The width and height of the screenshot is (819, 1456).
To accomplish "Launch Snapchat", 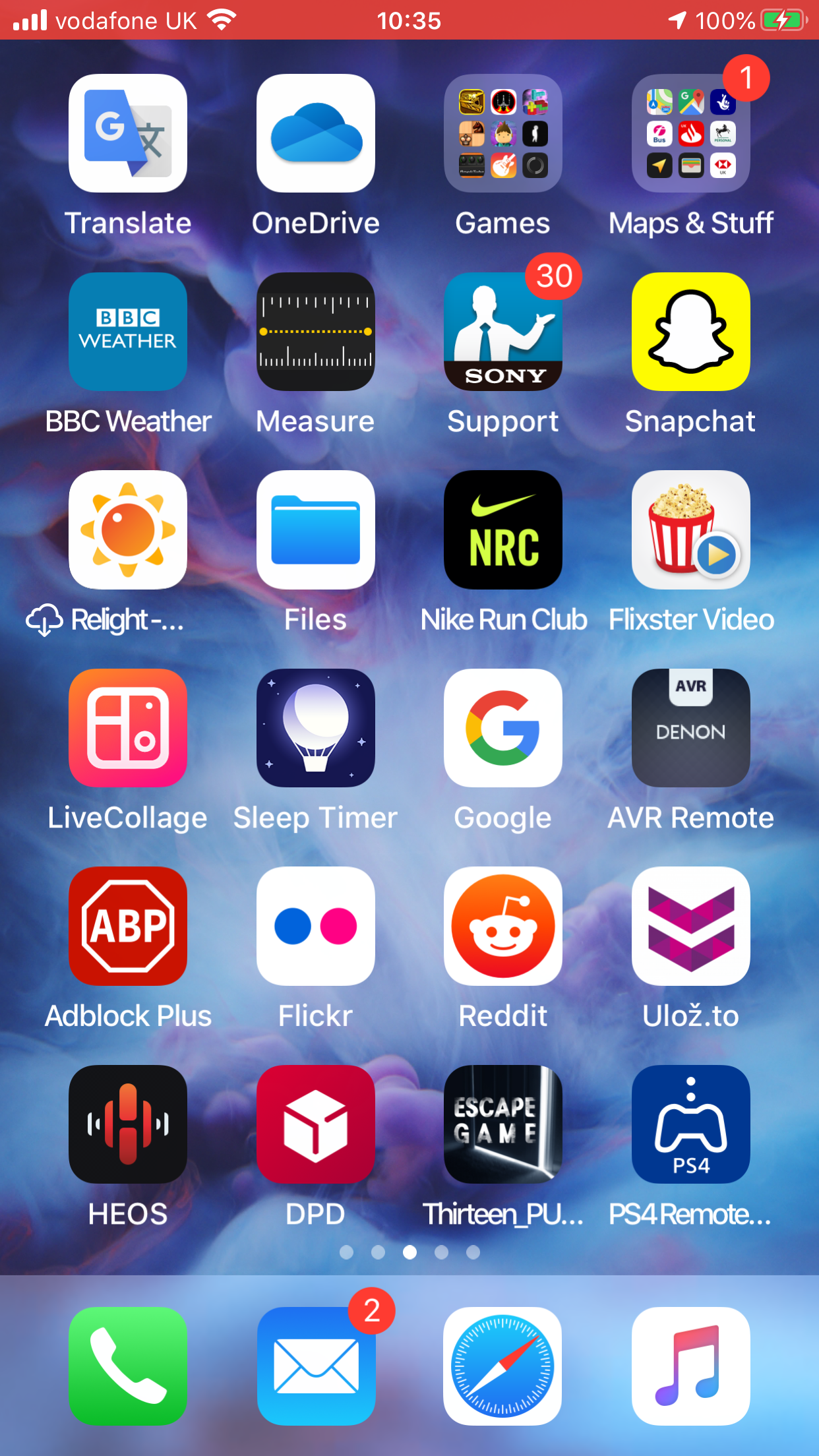I will [690, 332].
